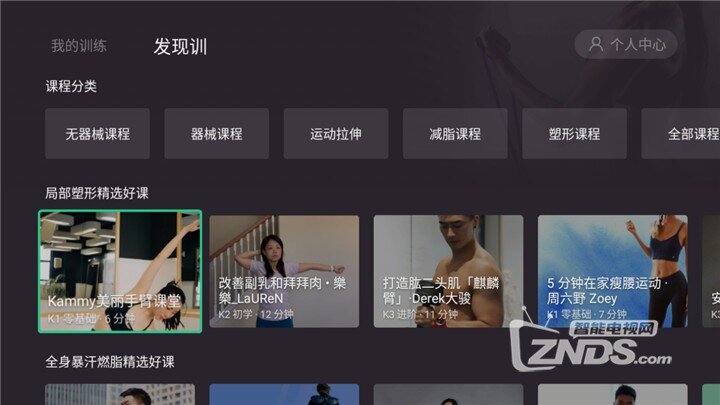Select the 减脂课程 category
Screen dimensions: 720x405
click(455, 134)
